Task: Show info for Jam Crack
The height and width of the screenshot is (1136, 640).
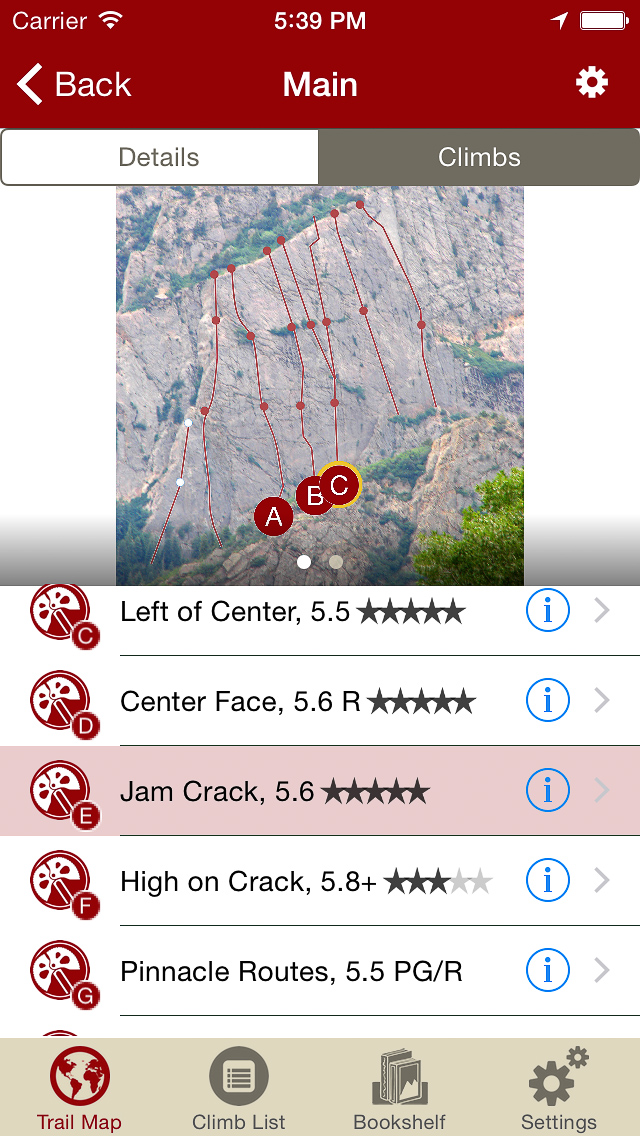Action: point(547,791)
